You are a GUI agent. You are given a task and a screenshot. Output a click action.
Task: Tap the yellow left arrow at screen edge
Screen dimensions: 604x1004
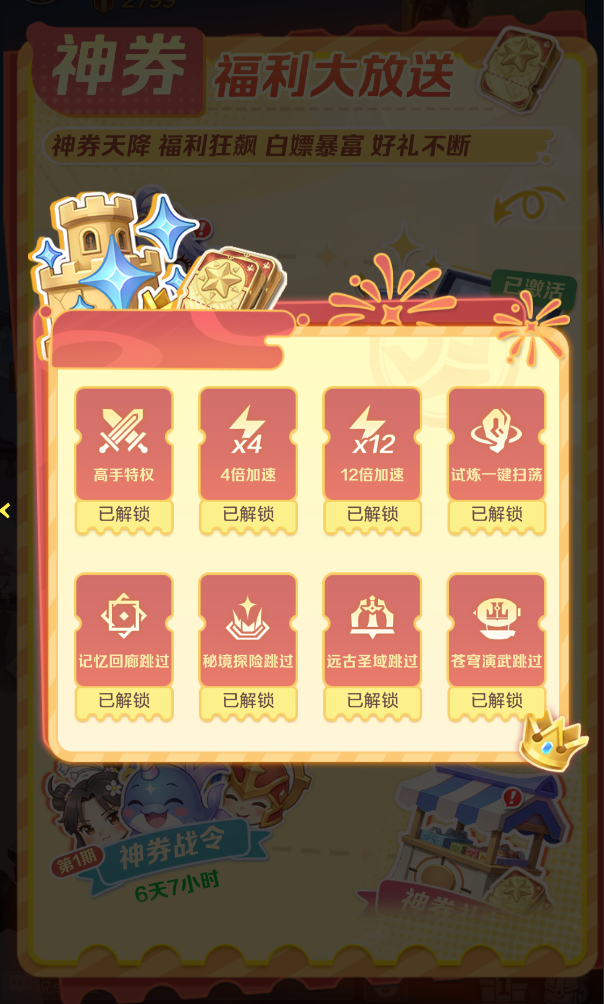coord(6,511)
